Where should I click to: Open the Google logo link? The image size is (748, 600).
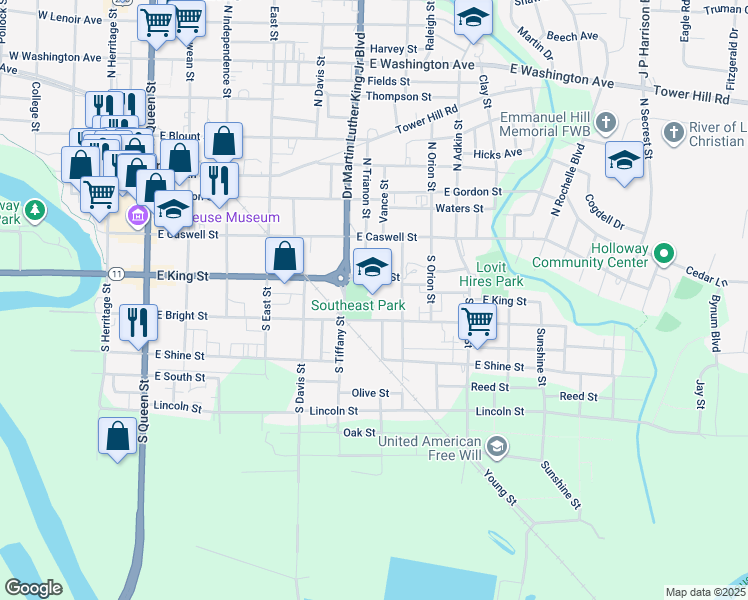coord(33,589)
